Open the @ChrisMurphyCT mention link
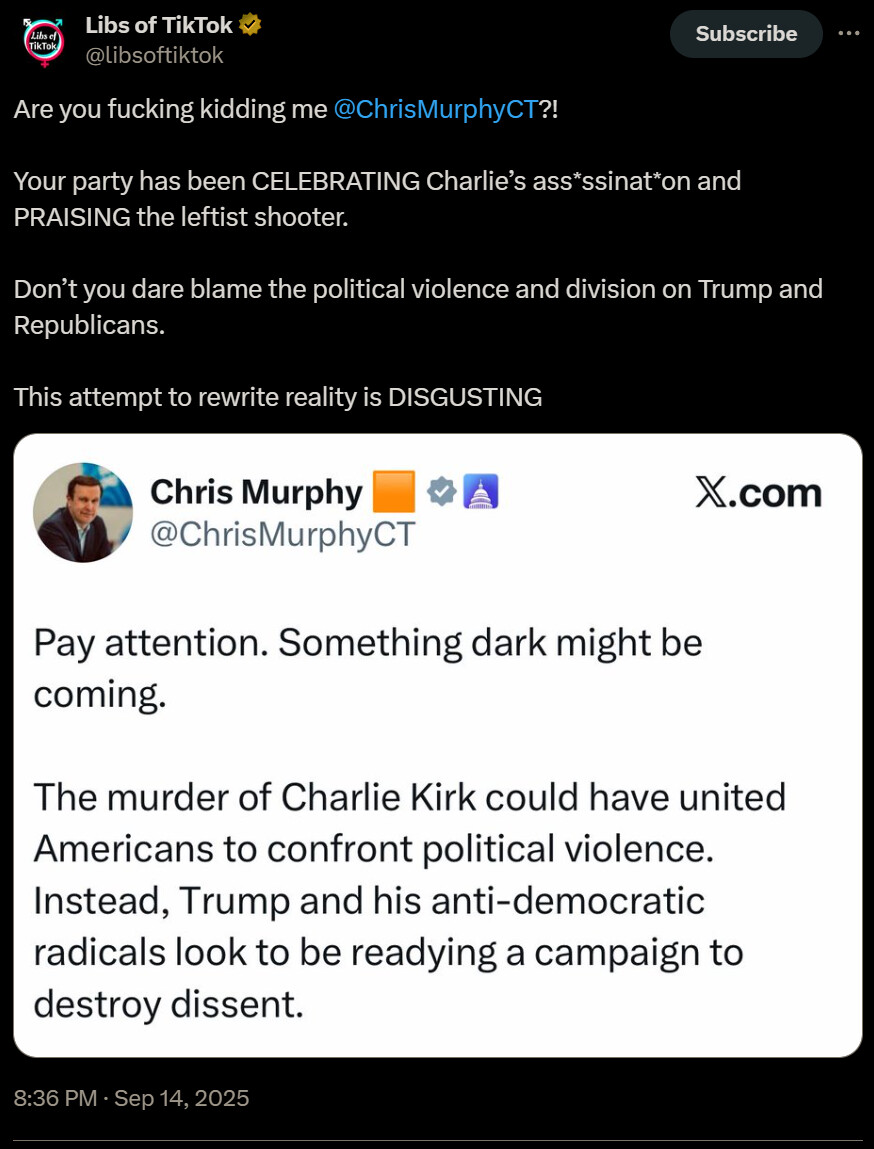This screenshot has width=874, height=1149. (435, 110)
